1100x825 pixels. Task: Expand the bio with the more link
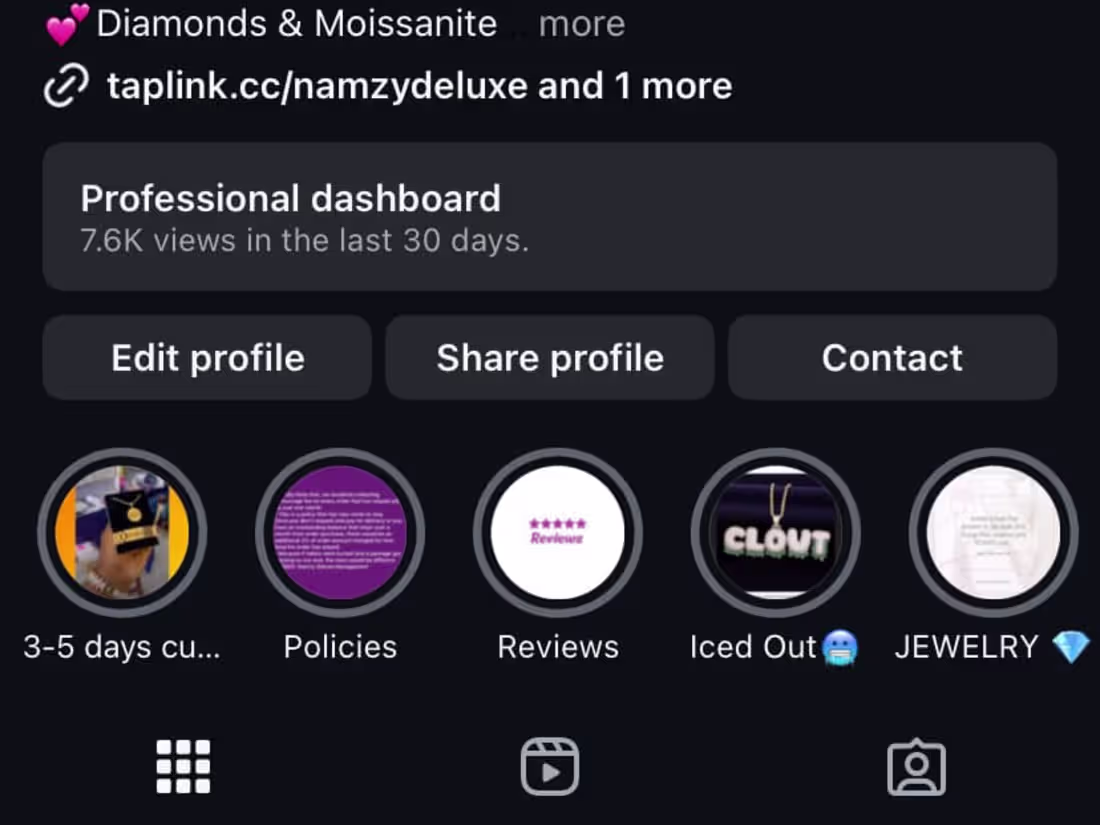tap(581, 23)
